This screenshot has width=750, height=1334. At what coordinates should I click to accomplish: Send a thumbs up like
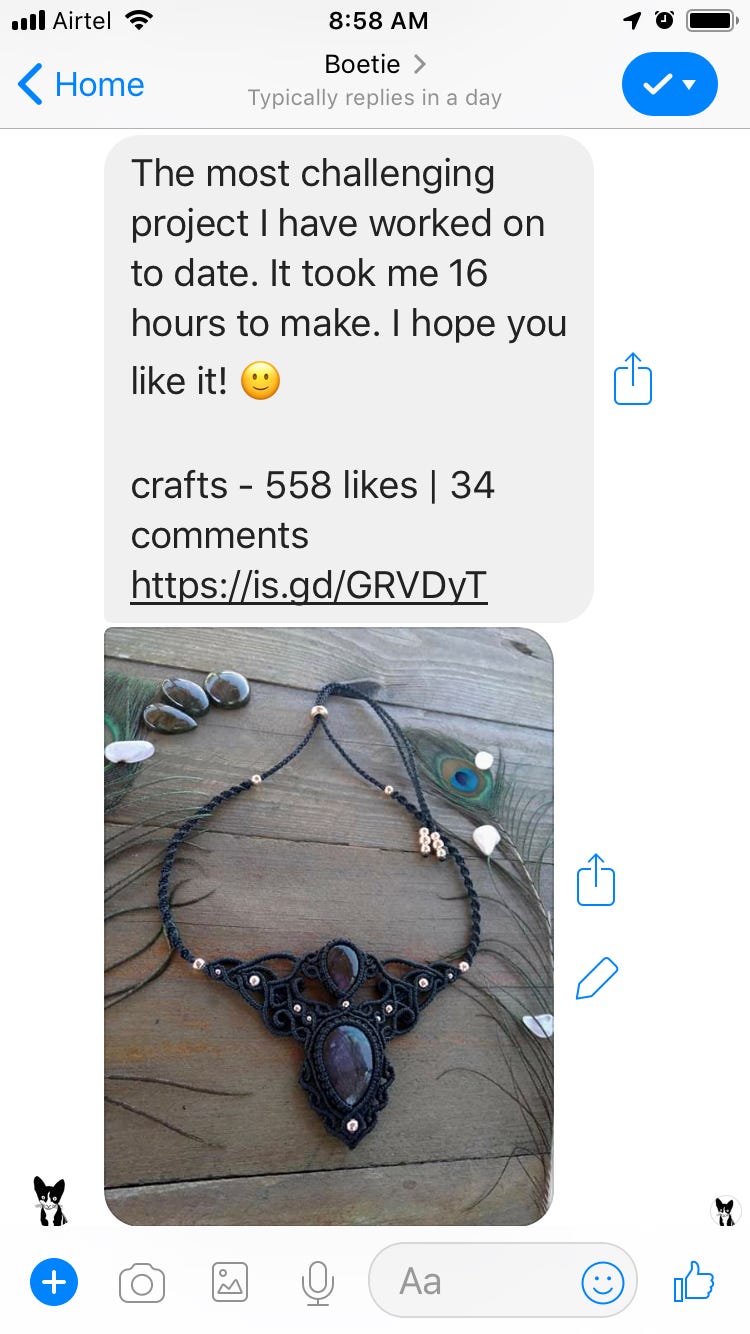(693, 1281)
